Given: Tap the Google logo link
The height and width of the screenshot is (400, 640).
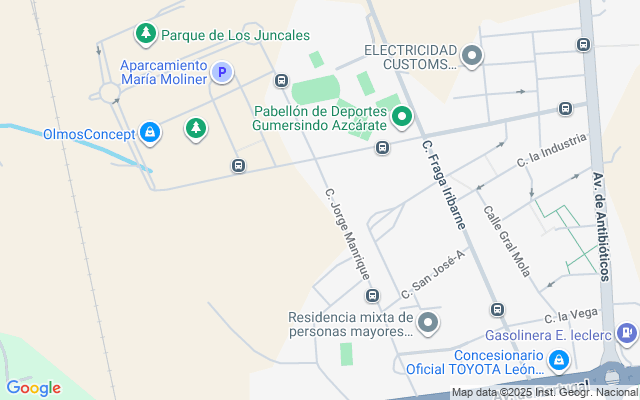Looking at the screenshot, I should click(x=33, y=388).
